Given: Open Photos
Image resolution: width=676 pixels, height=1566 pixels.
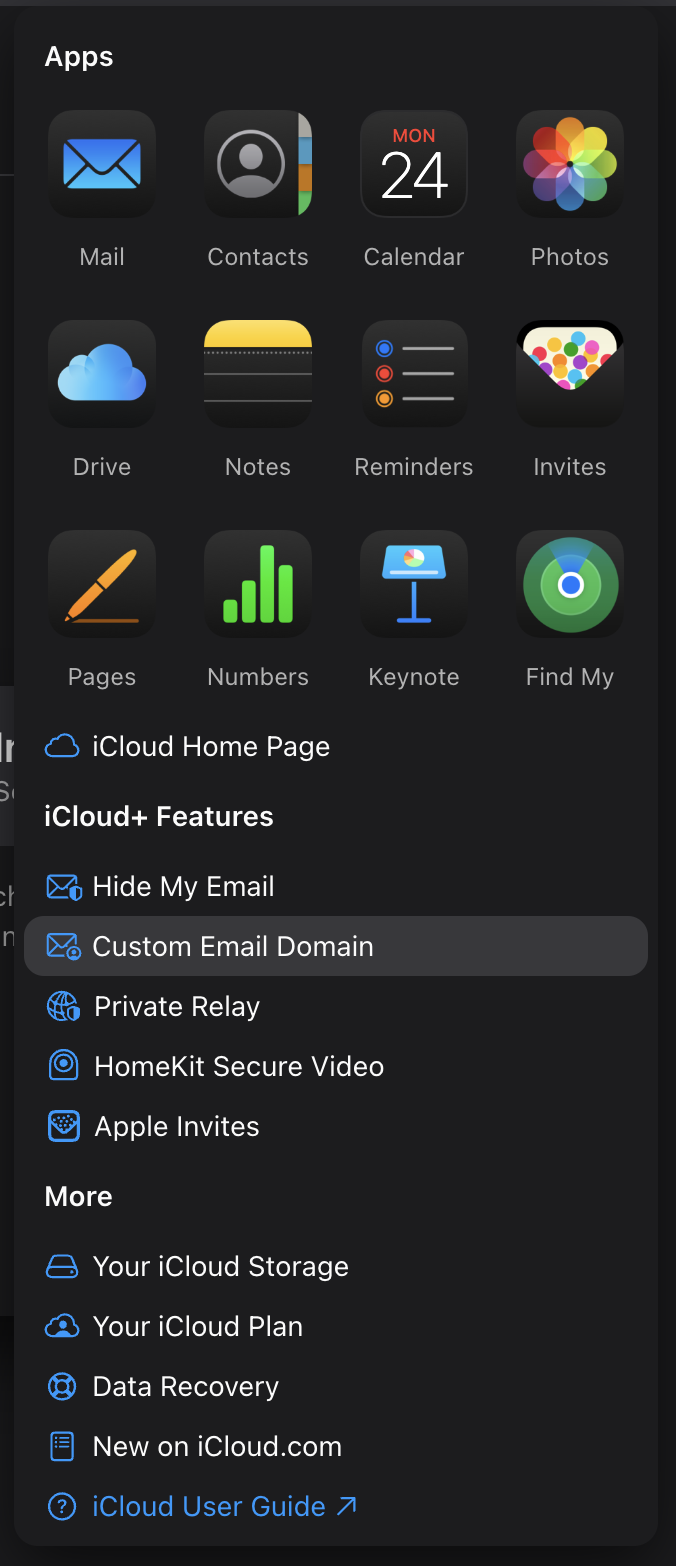Looking at the screenshot, I should [570, 164].
